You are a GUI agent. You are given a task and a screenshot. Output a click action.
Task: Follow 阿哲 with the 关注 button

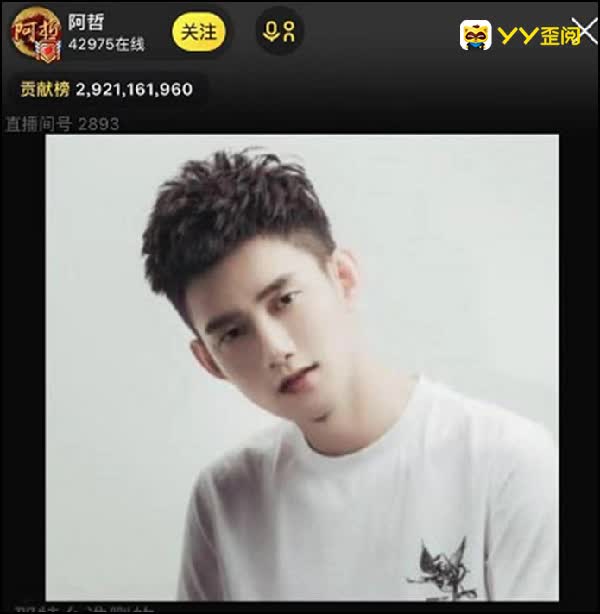[x=199, y=32]
